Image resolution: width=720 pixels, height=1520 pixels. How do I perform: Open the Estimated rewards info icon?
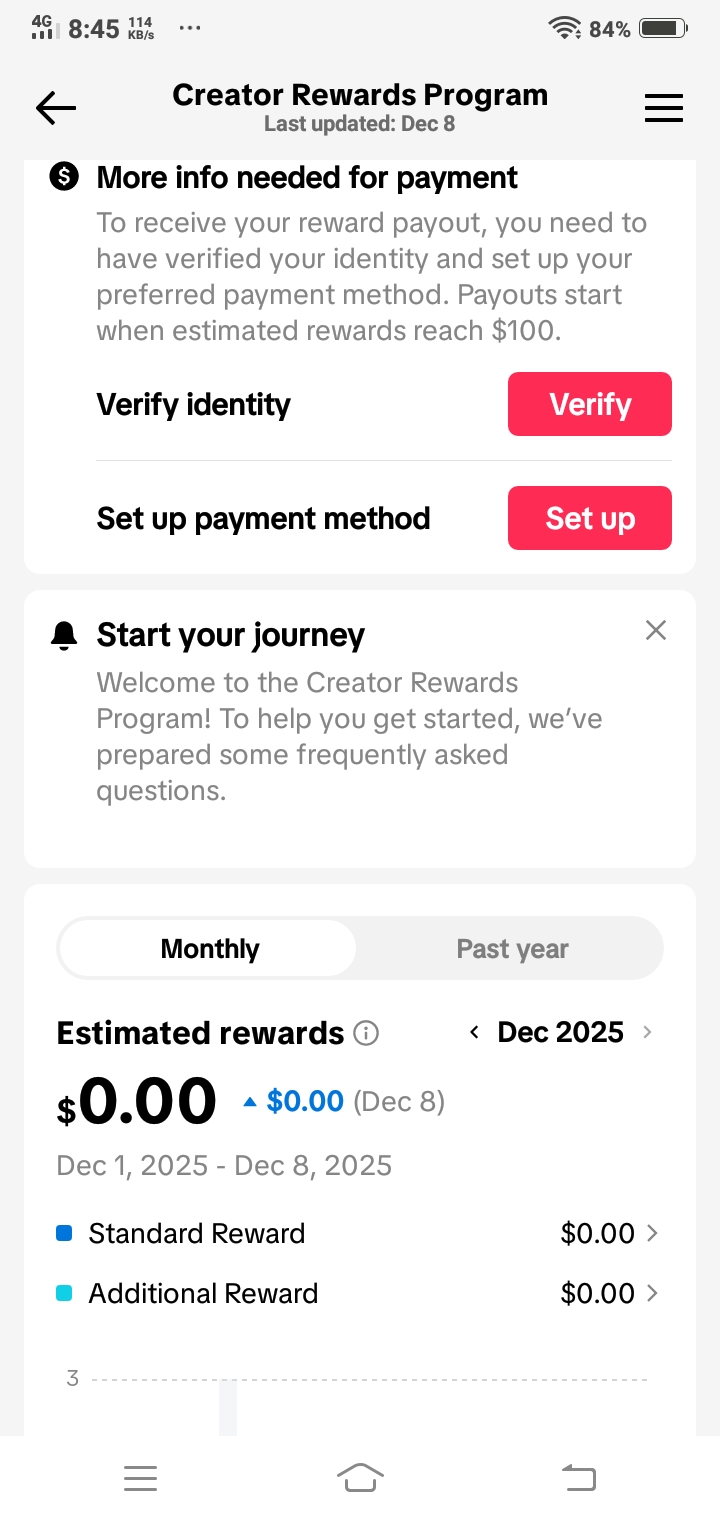(x=367, y=1033)
